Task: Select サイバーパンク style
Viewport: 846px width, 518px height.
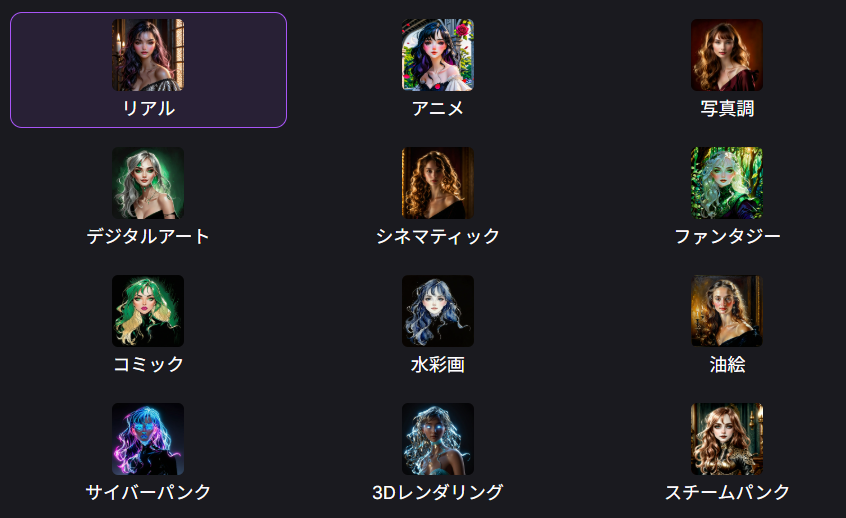Action: pyautogui.click(x=148, y=453)
